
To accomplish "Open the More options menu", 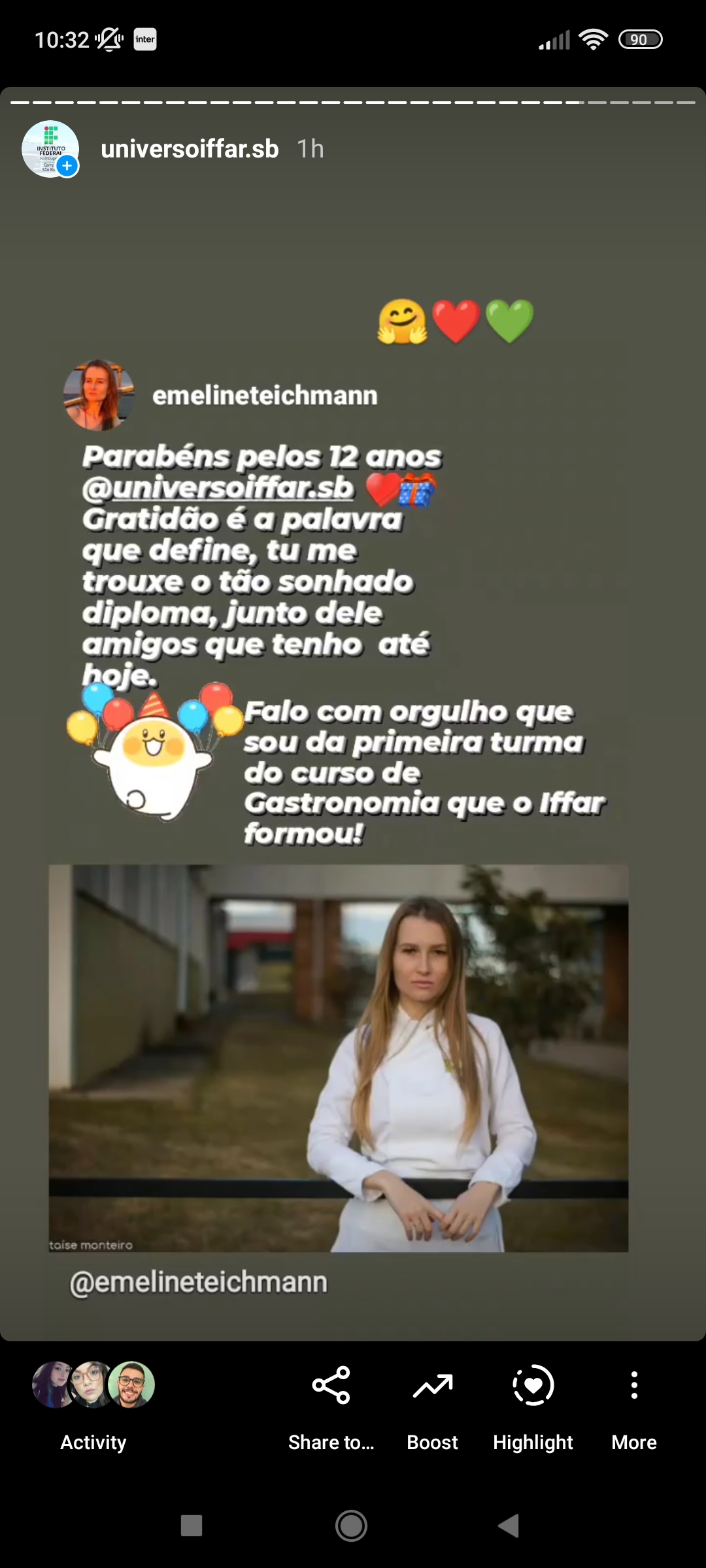I will point(633,1385).
